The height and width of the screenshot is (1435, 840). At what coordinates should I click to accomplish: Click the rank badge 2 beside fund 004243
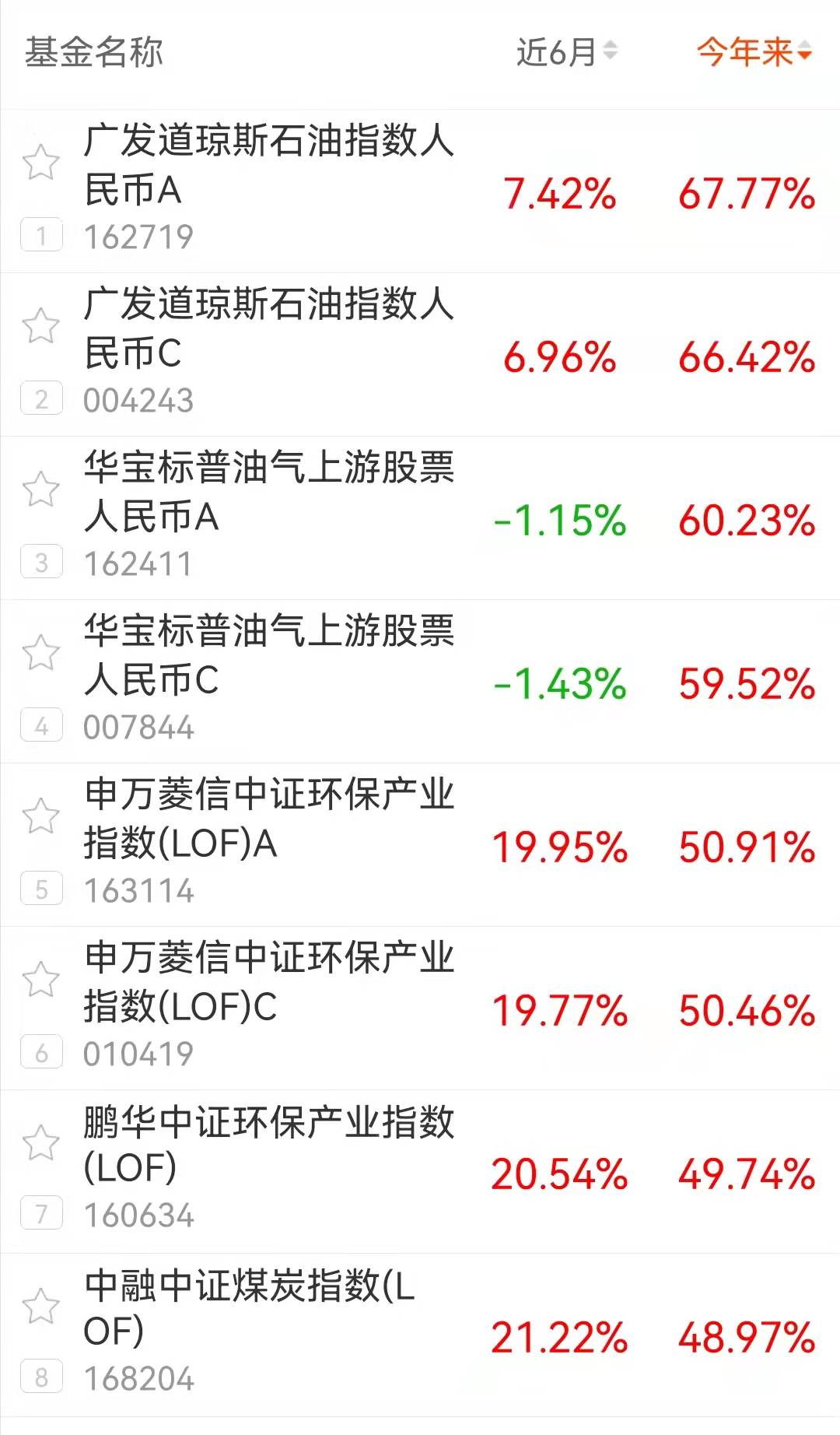[x=43, y=398]
